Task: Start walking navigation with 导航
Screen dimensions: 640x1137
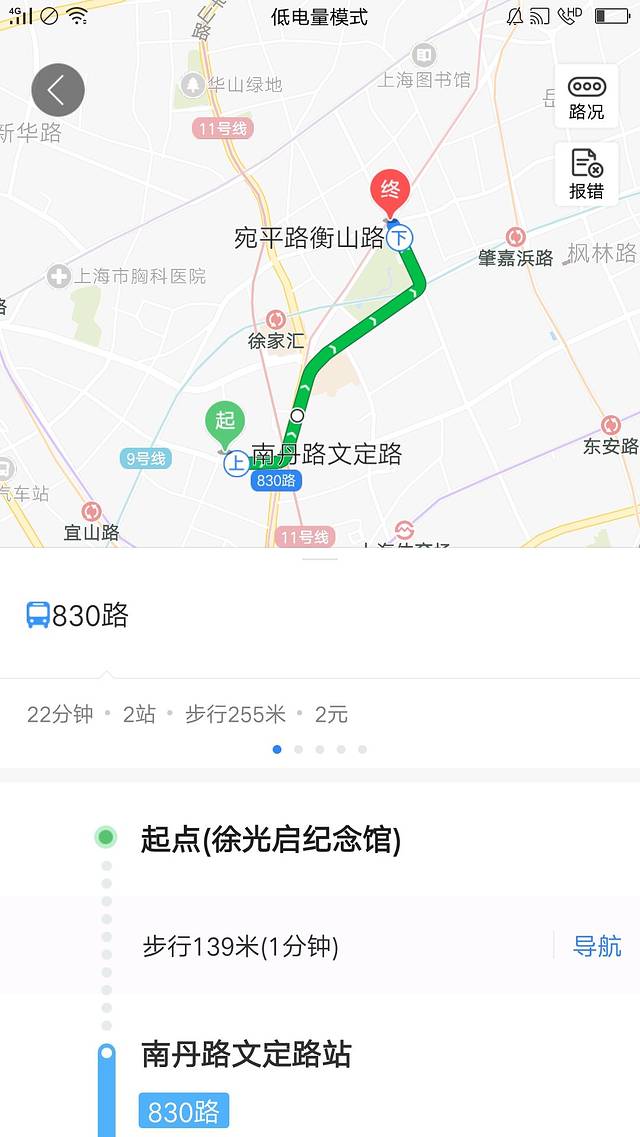Action: (597, 946)
